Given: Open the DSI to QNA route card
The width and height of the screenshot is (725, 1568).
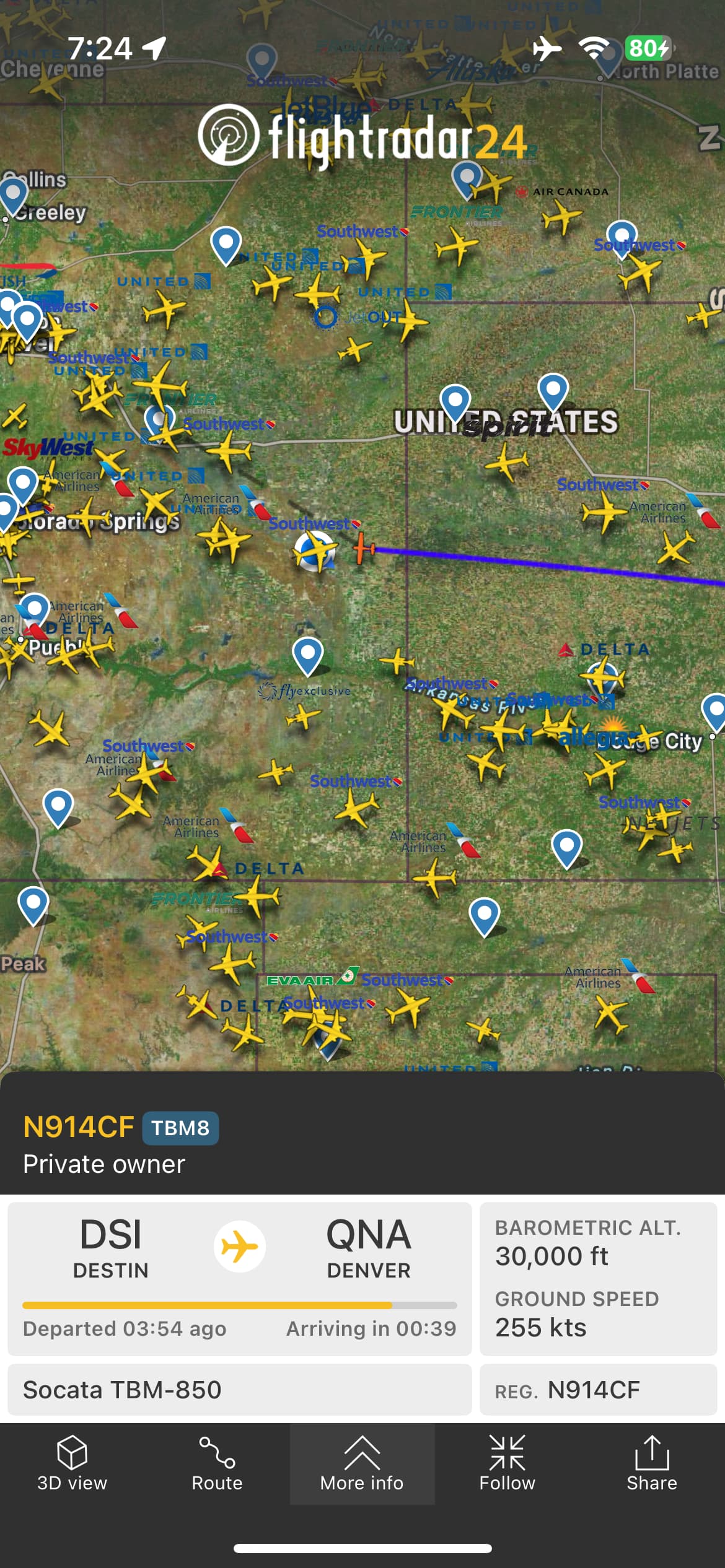Looking at the screenshot, I should [x=239, y=1278].
